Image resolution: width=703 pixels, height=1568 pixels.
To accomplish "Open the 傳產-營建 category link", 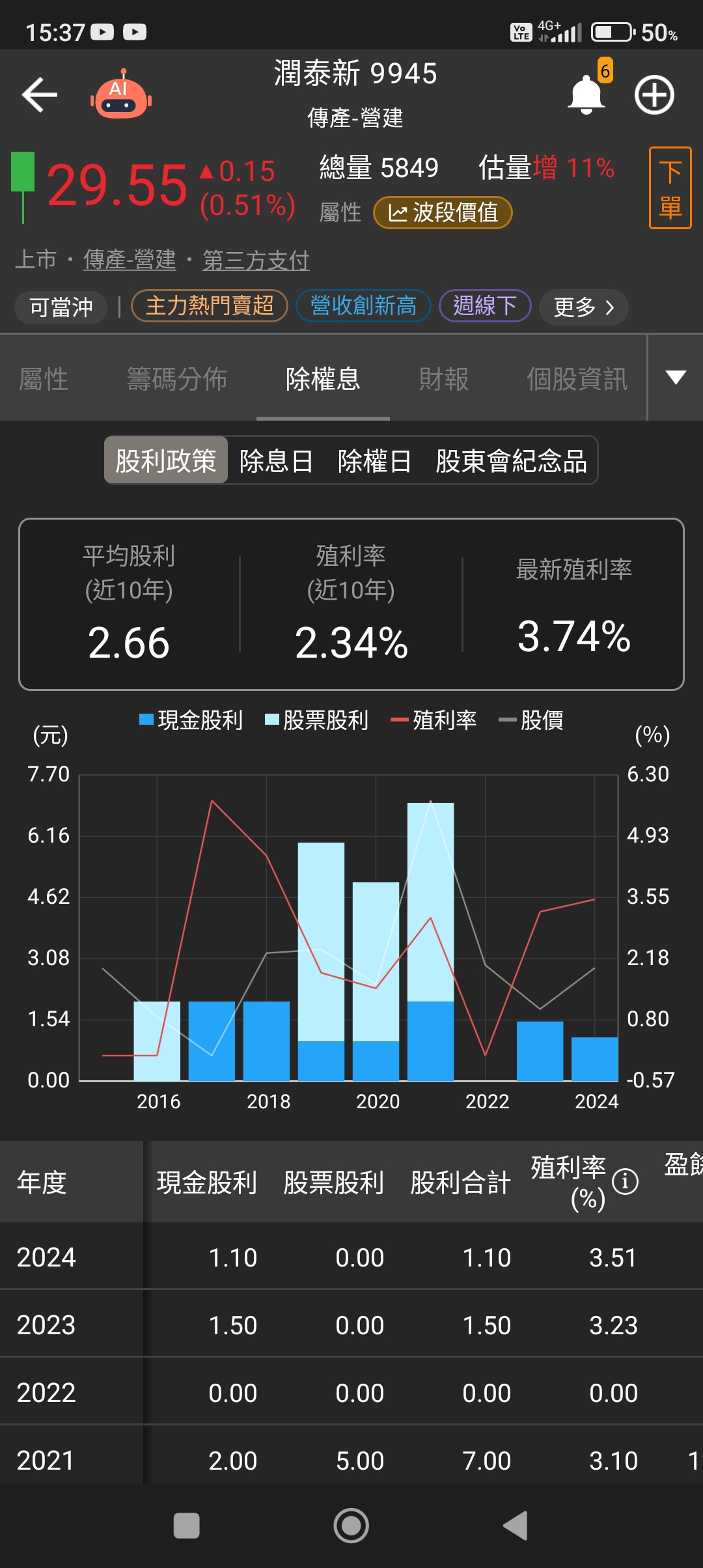I will (x=130, y=260).
